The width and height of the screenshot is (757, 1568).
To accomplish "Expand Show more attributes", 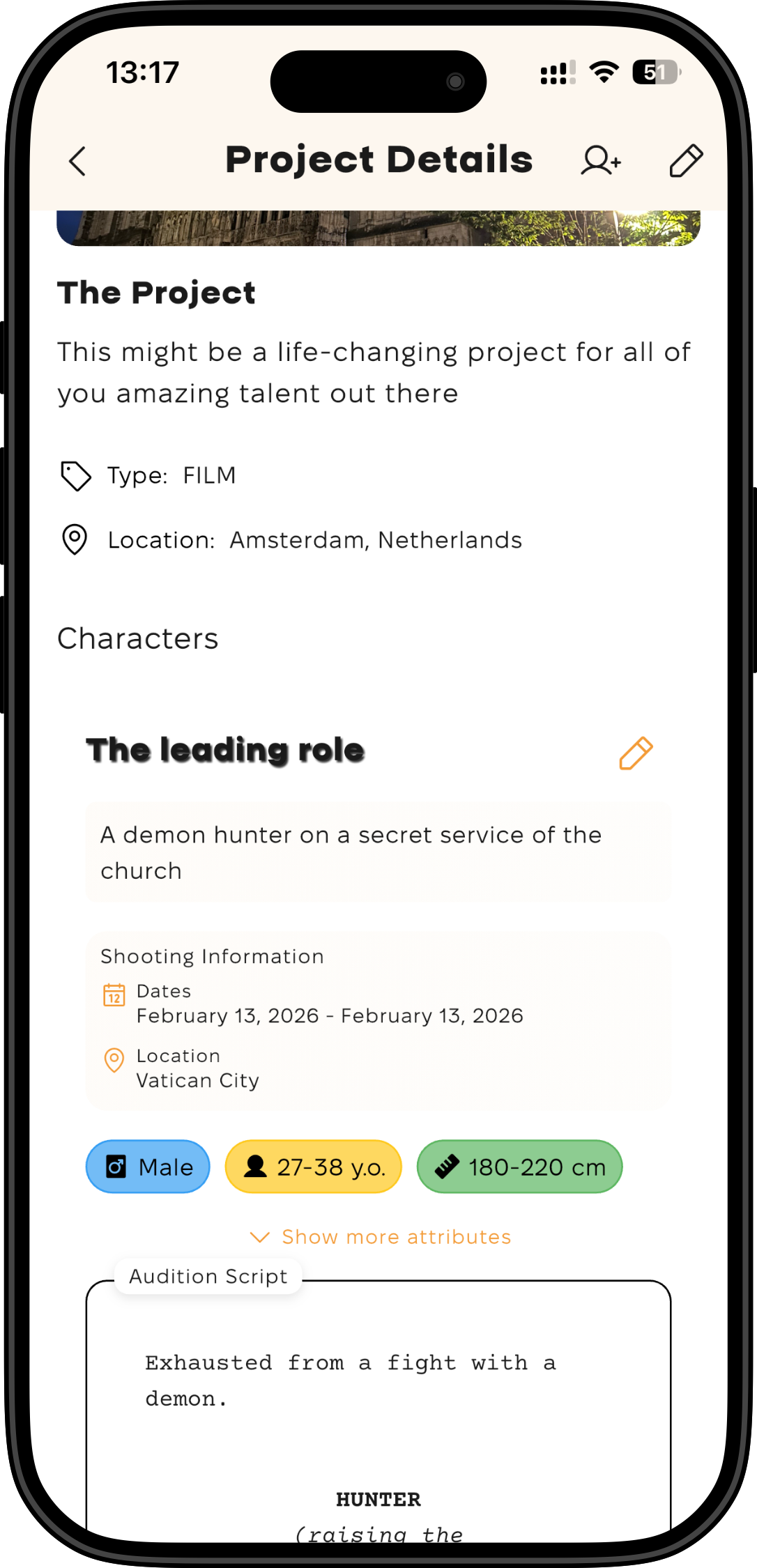I will coord(380,1237).
